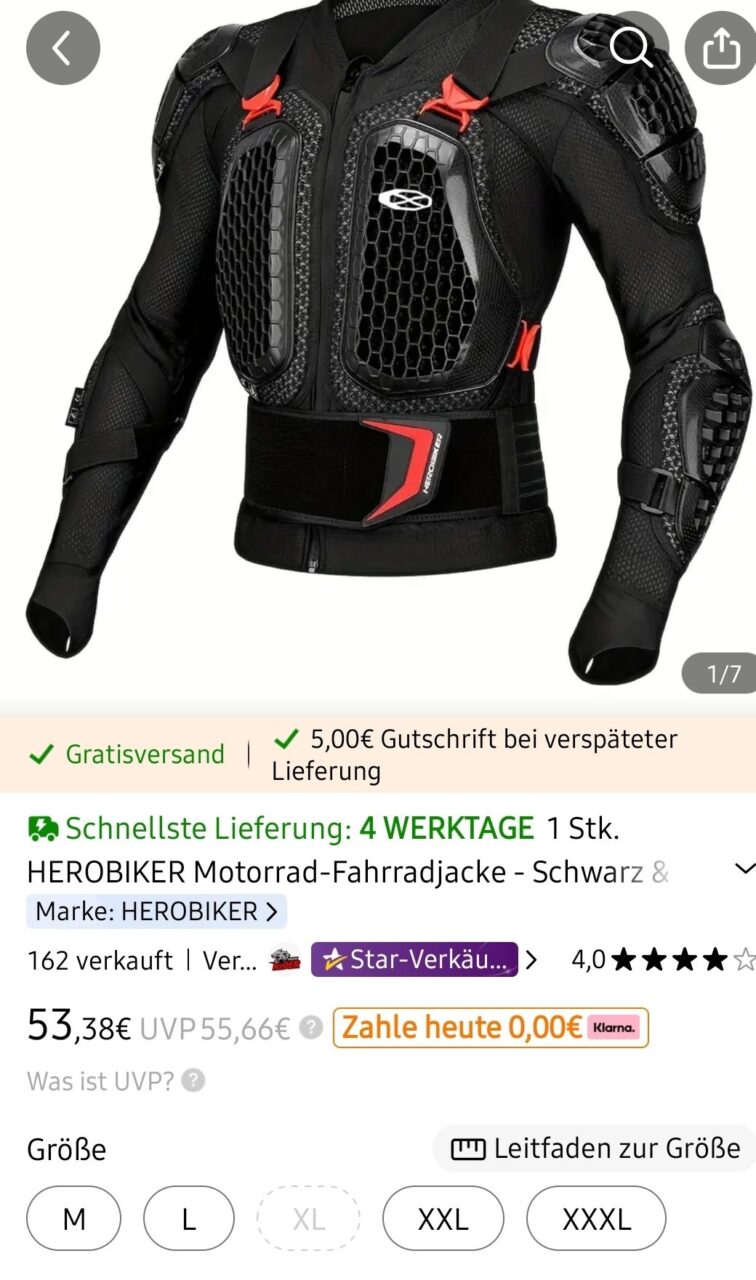Choose size L
The width and height of the screenshot is (756, 1280).
[188, 1219]
